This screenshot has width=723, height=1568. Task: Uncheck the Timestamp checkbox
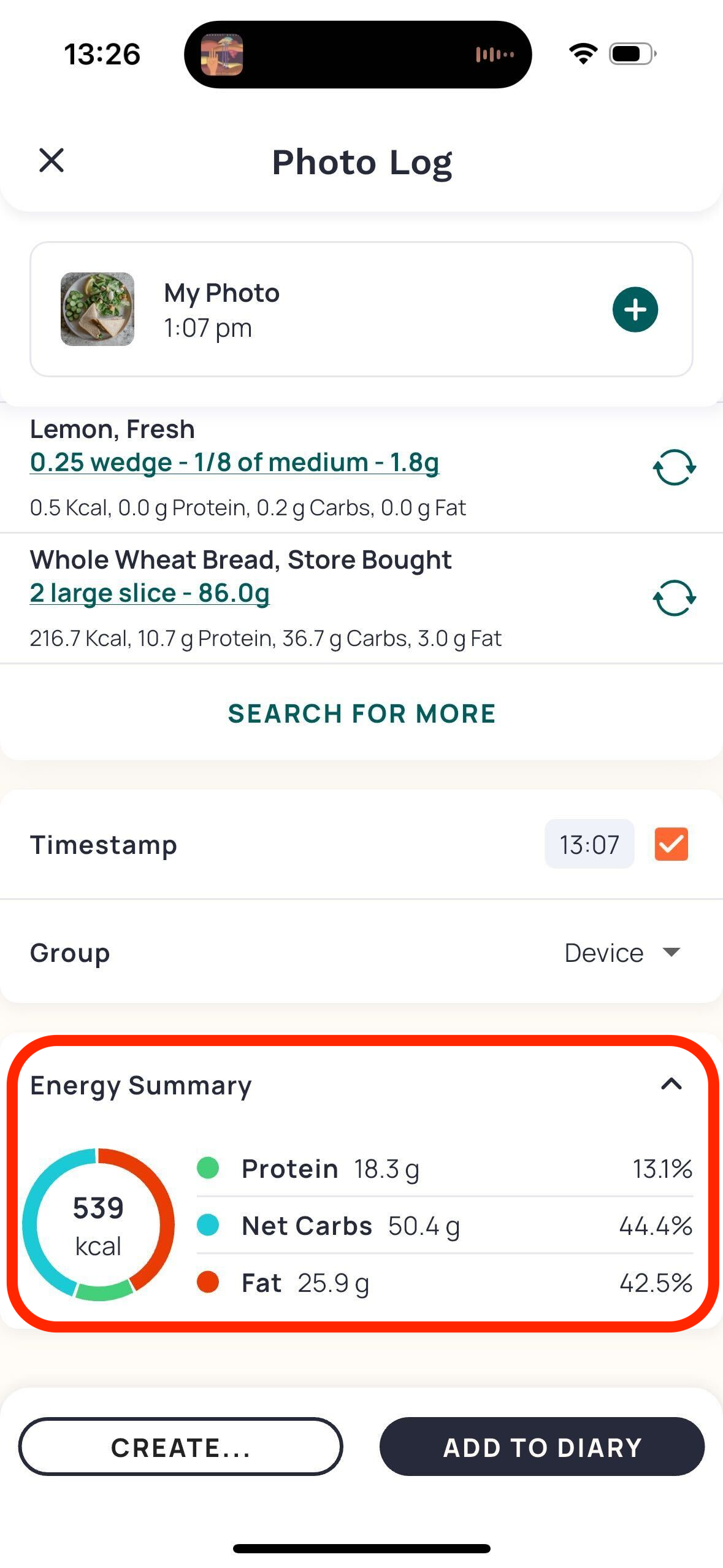coord(671,844)
